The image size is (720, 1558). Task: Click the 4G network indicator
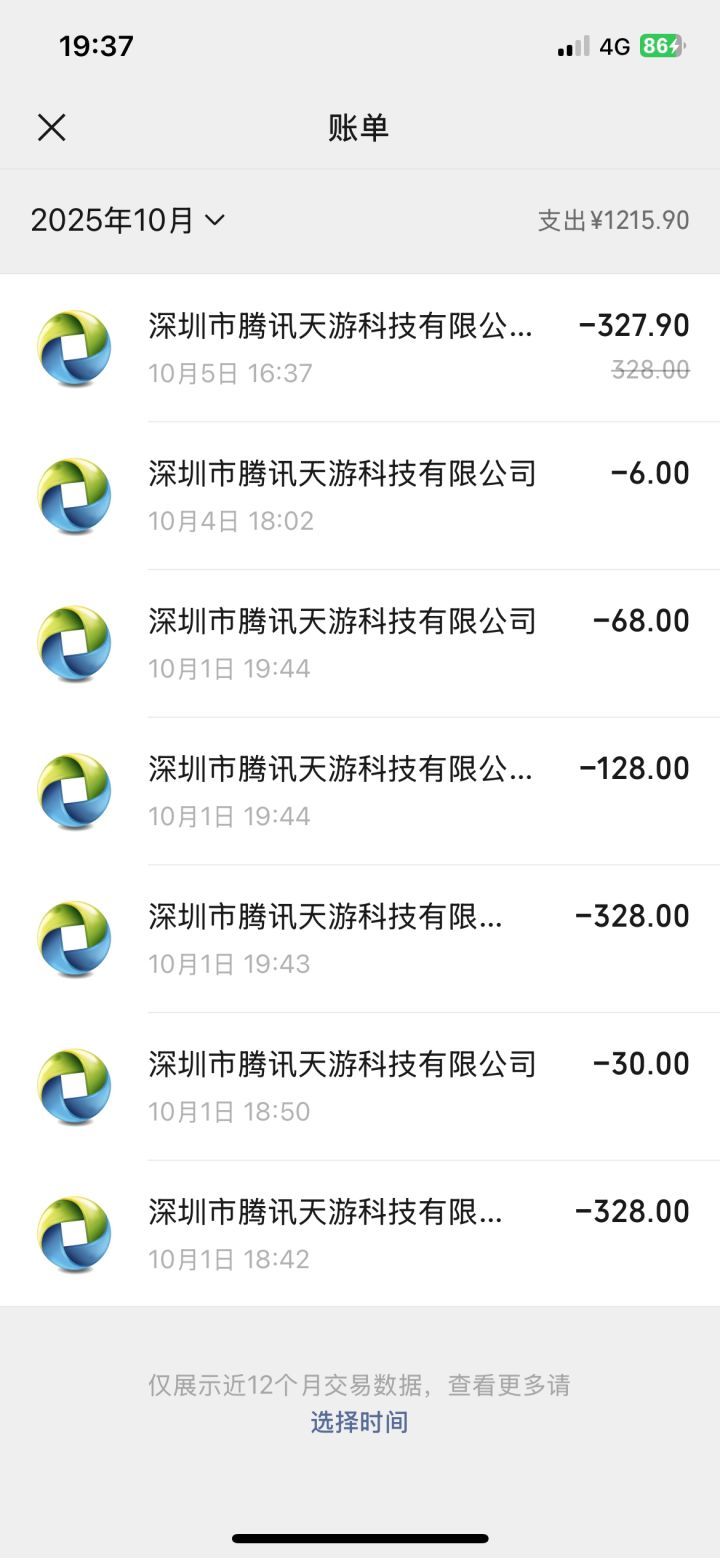(614, 45)
